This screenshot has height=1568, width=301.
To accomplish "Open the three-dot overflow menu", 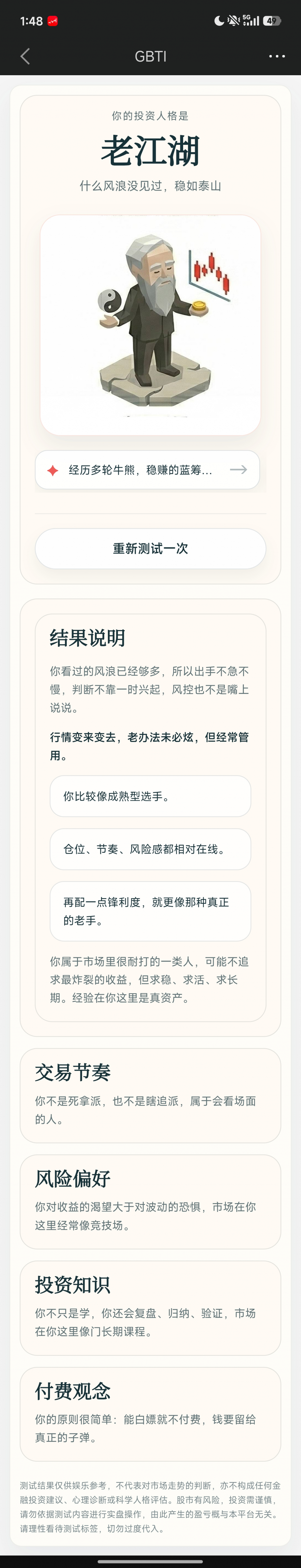I will 277,56.
